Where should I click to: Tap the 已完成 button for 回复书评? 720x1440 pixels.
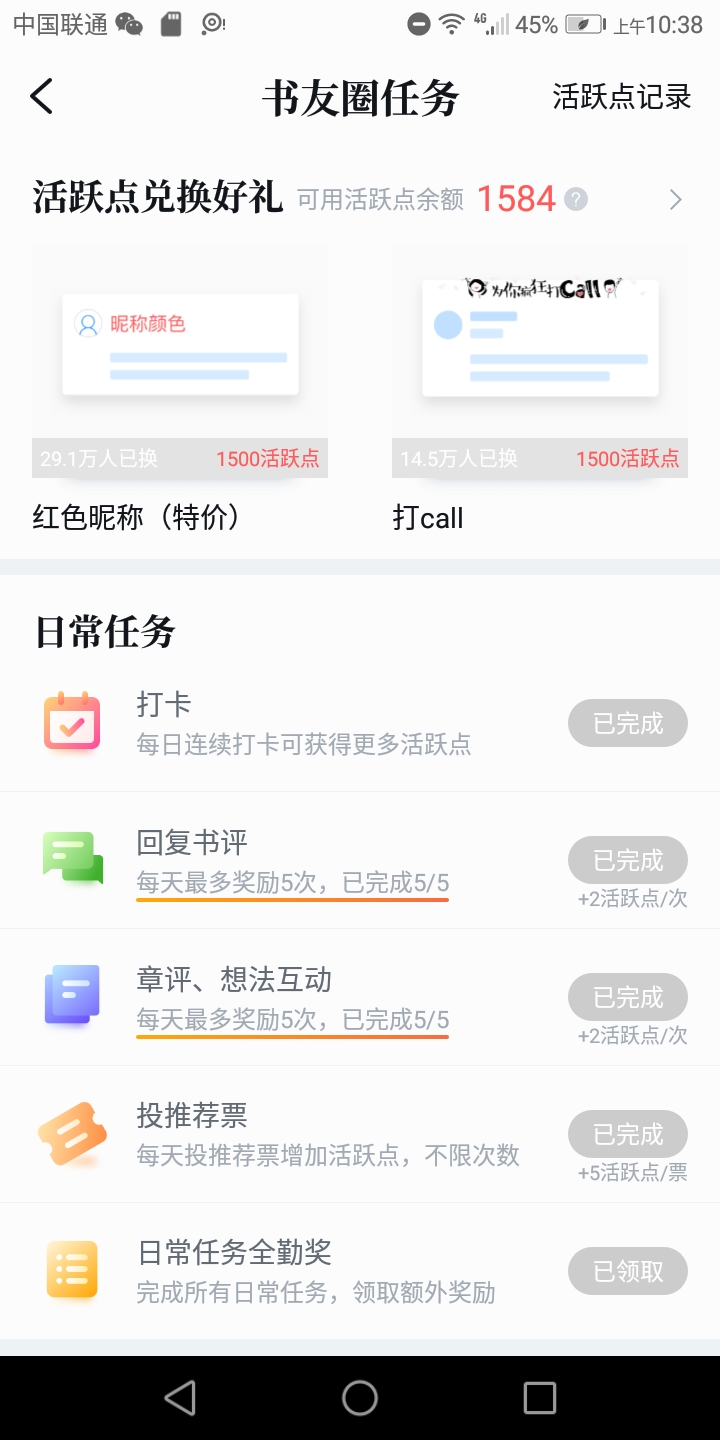coord(628,860)
